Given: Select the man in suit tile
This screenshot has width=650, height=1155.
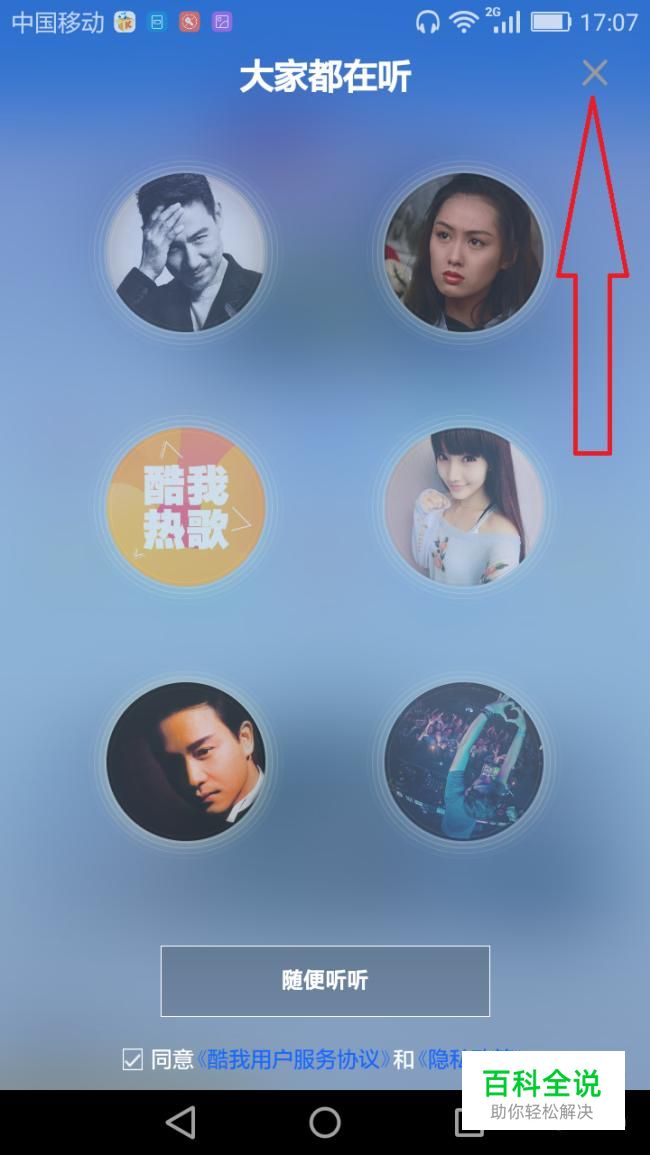Looking at the screenshot, I should point(186,761).
